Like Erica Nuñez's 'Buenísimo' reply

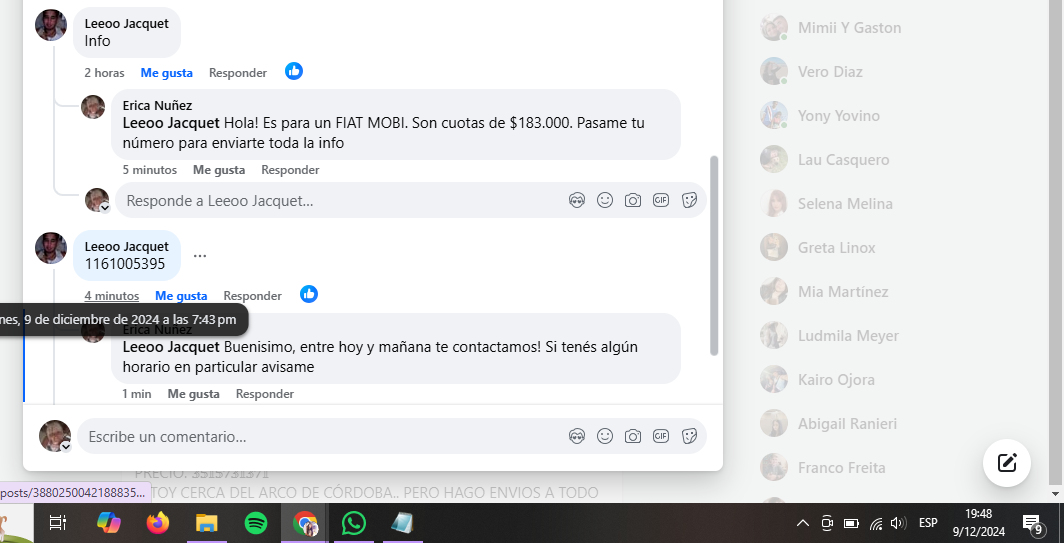click(x=193, y=394)
